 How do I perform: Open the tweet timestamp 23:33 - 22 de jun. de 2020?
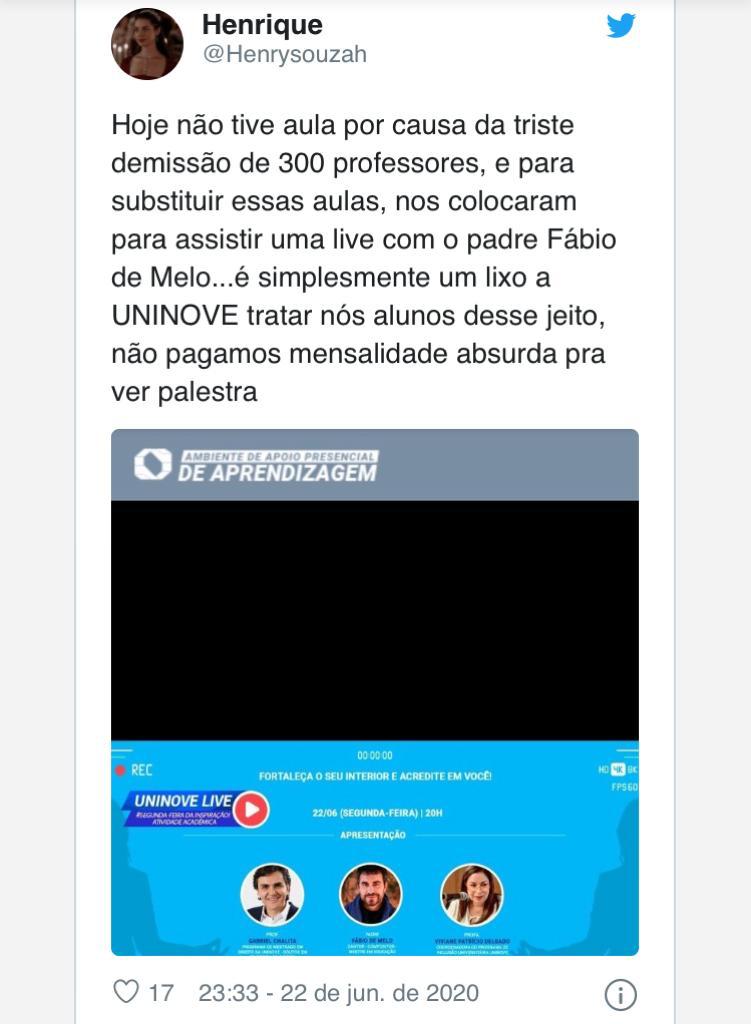tap(338, 993)
